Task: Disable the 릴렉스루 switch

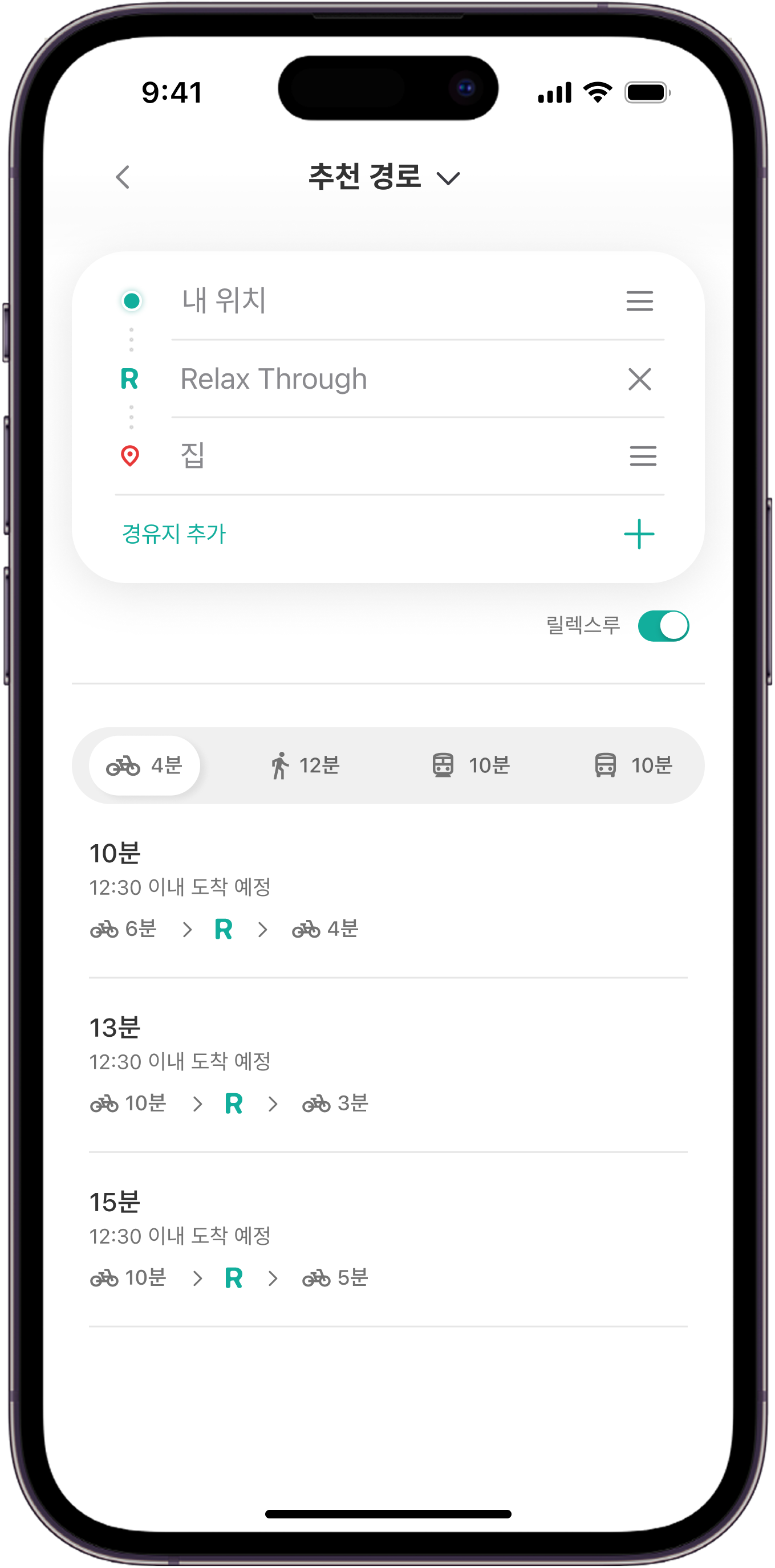Action: (x=663, y=626)
